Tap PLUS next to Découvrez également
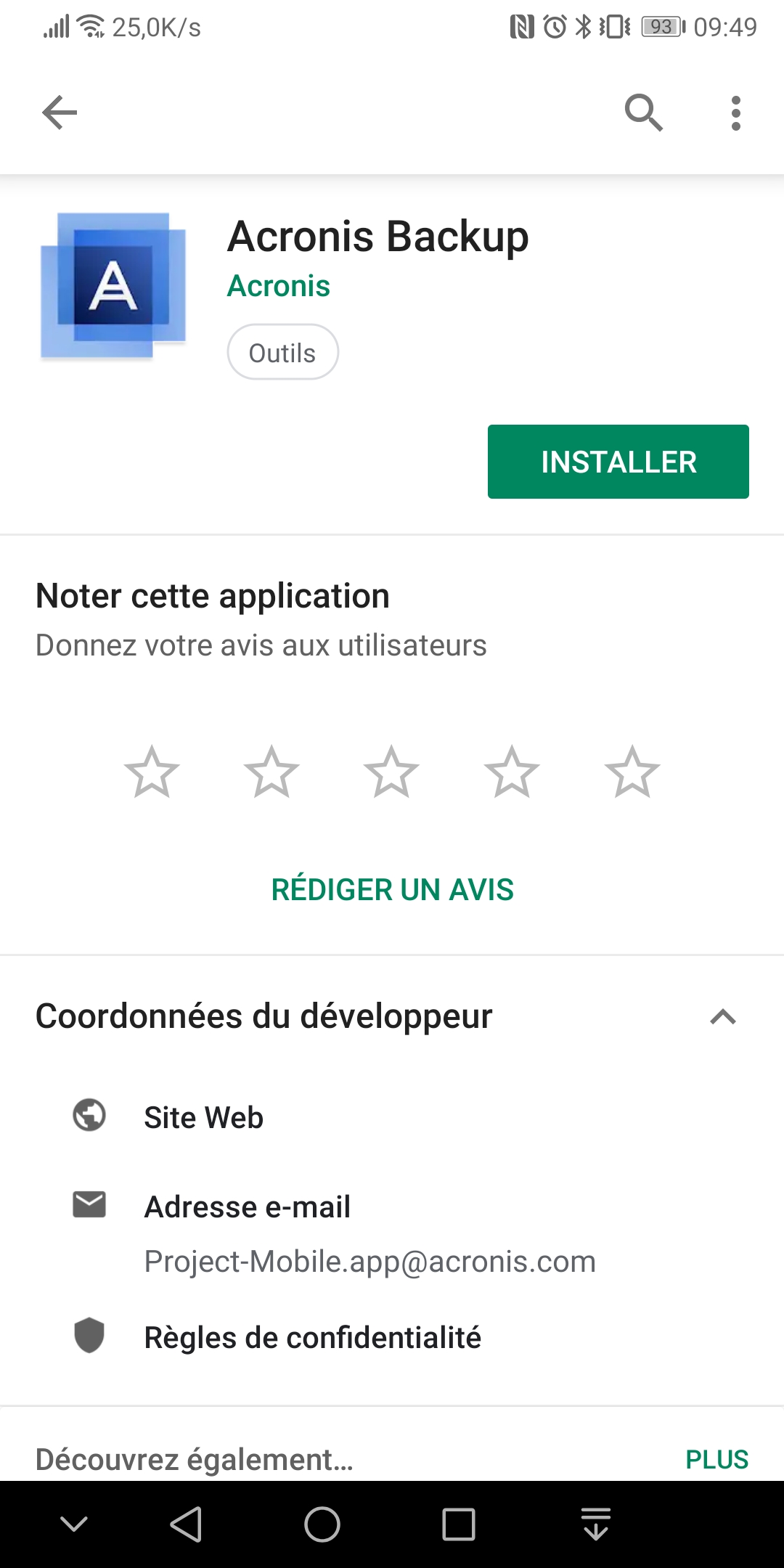This screenshot has width=784, height=1568. click(x=716, y=1459)
